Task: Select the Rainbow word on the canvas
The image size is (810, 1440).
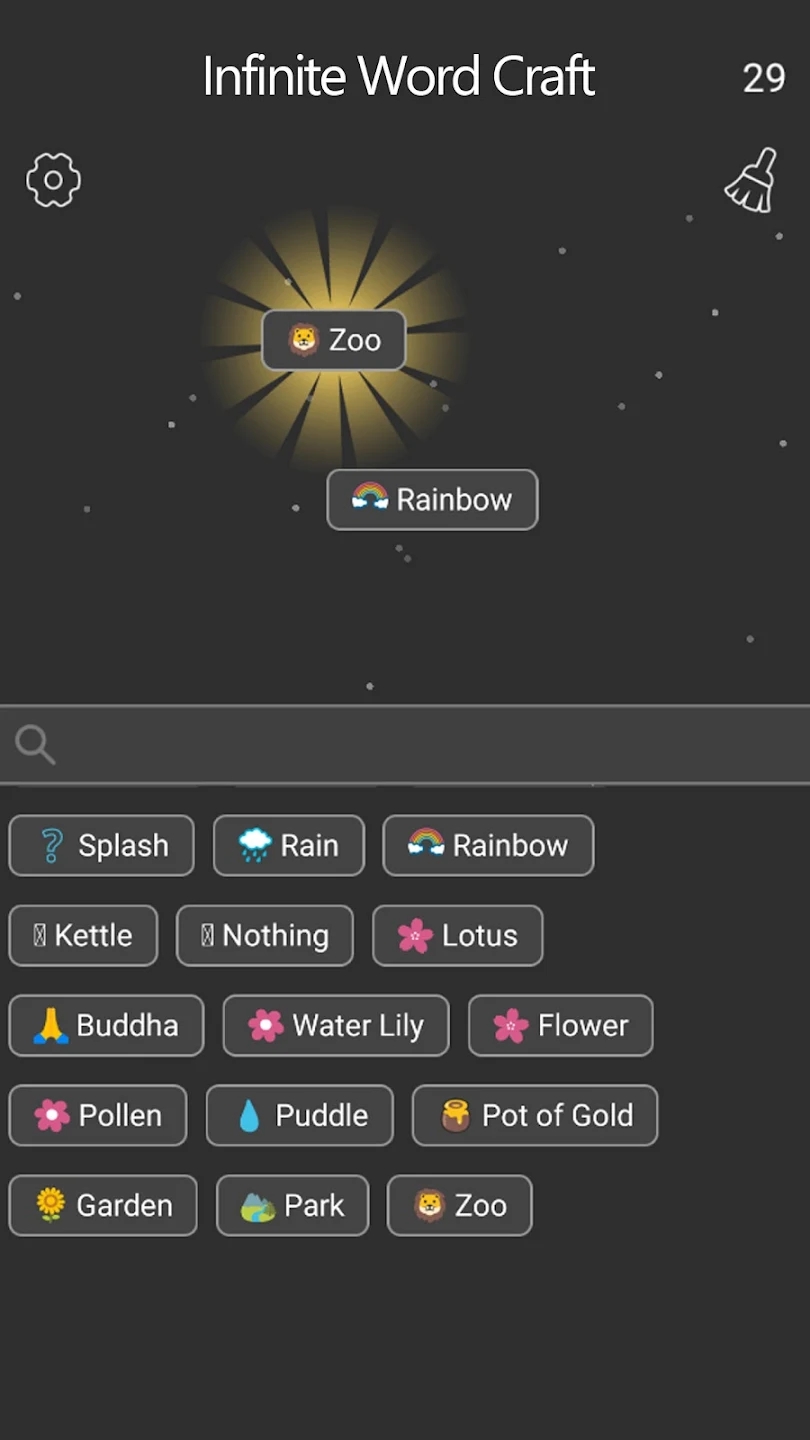Action: click(432, 499)
